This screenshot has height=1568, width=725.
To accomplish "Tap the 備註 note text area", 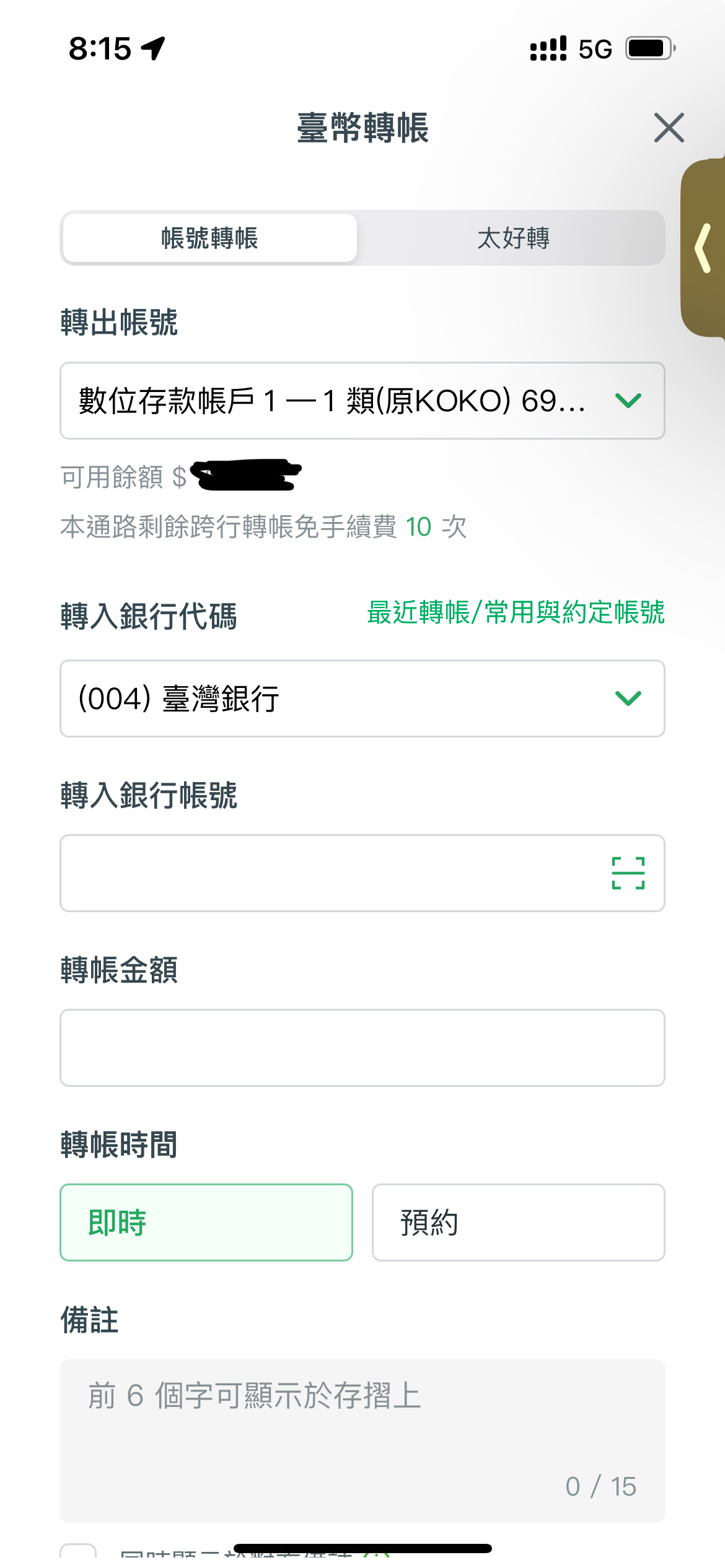I will point(362,1441).
